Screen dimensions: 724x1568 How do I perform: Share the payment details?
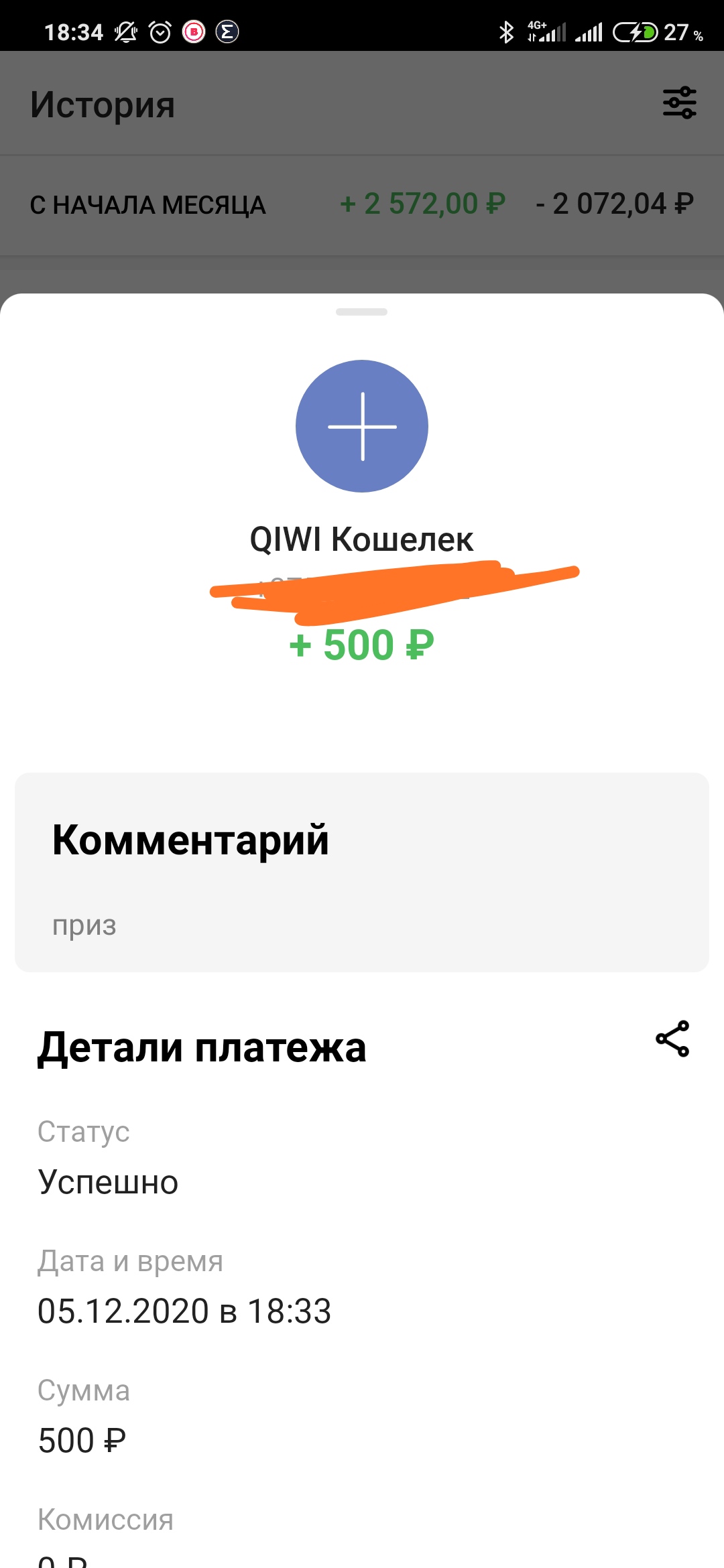pos(672,1039)
